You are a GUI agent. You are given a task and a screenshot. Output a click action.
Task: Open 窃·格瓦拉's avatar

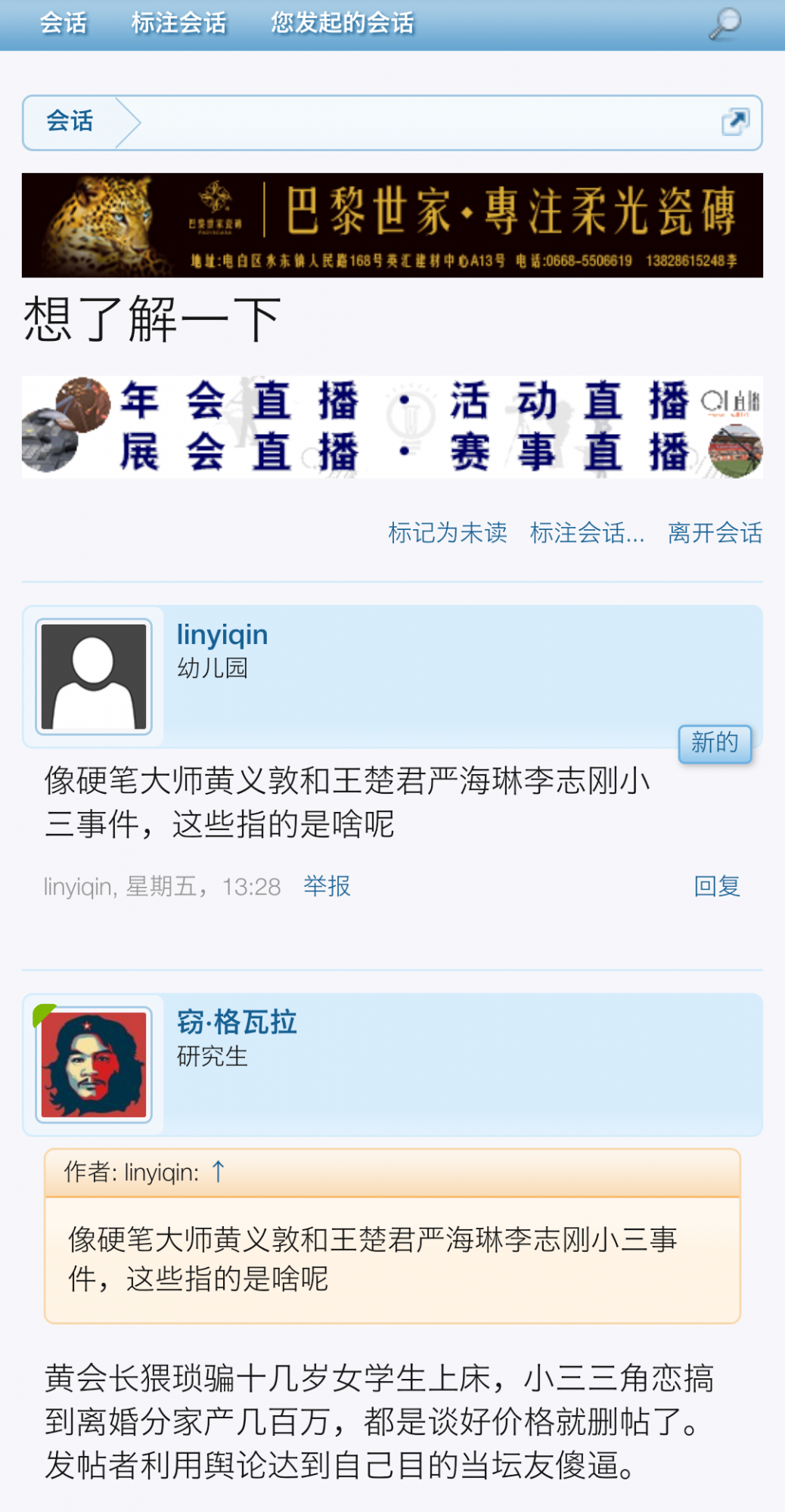point(94,1064)
